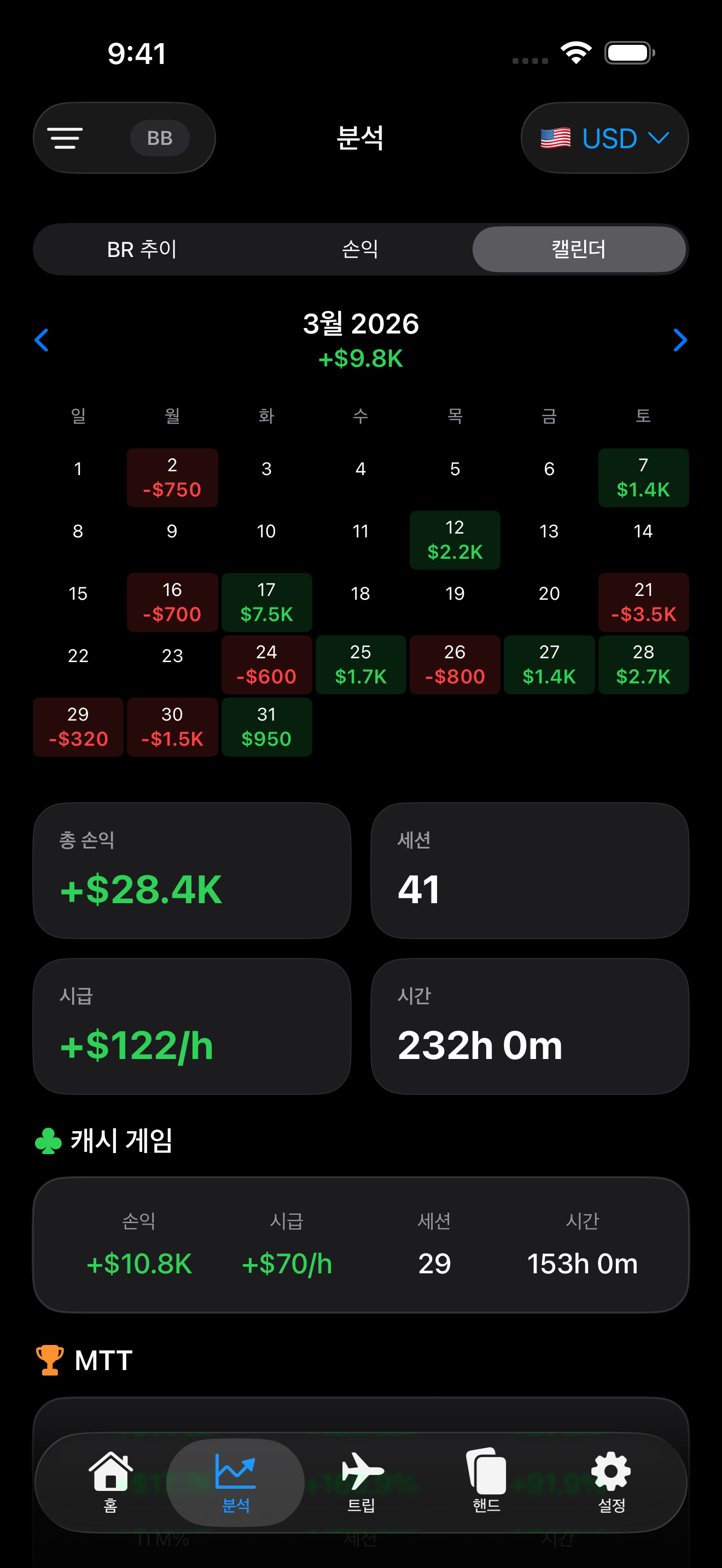
Task: Toggle the BB display unit
Action: tap(160, 138)
